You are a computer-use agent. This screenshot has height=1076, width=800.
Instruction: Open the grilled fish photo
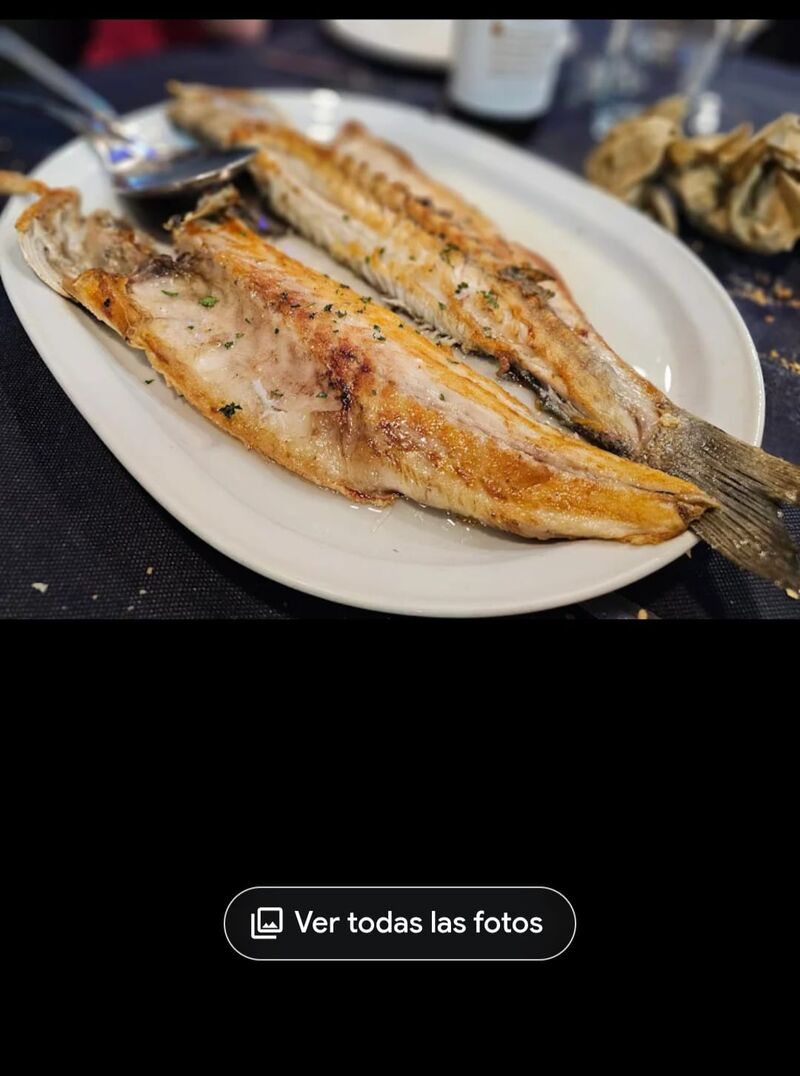click(x=400, y=319)
